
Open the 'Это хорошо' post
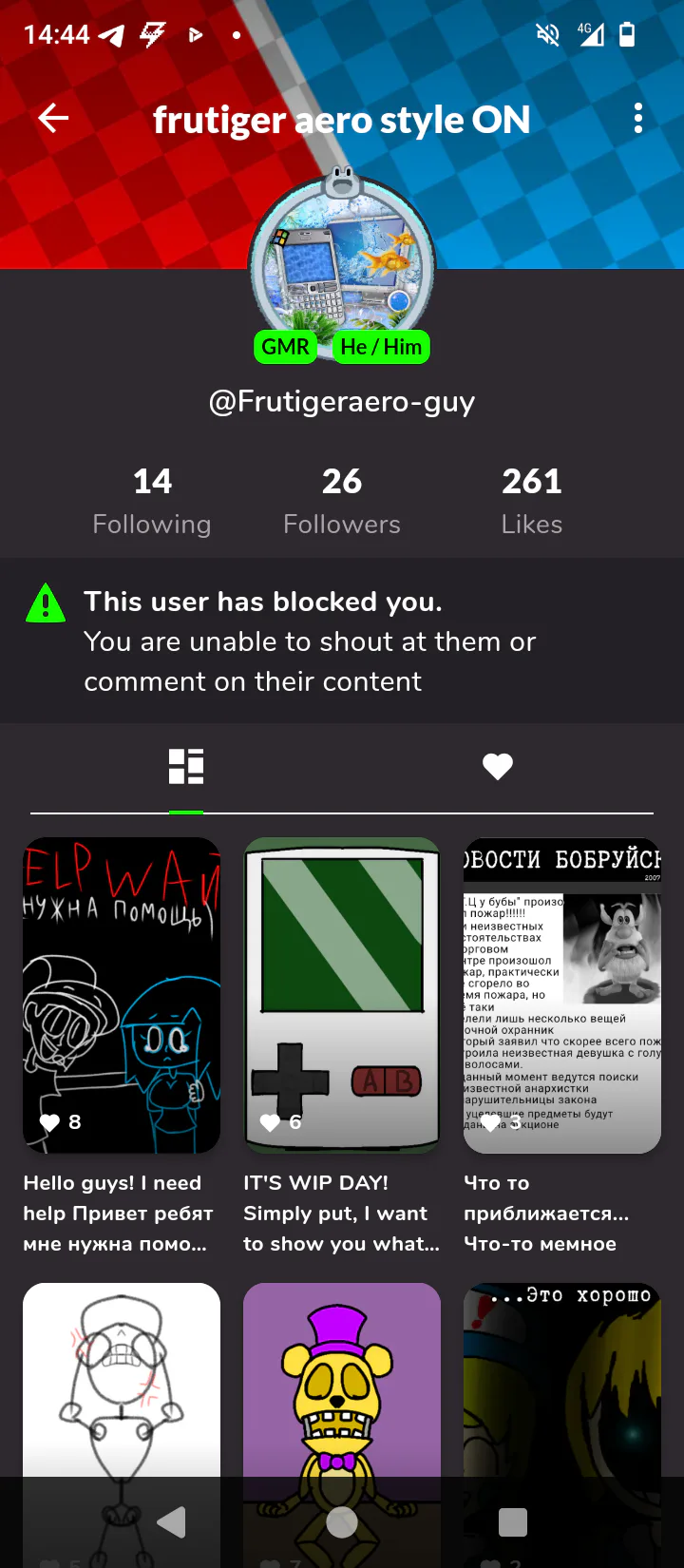coord(562,1378)
